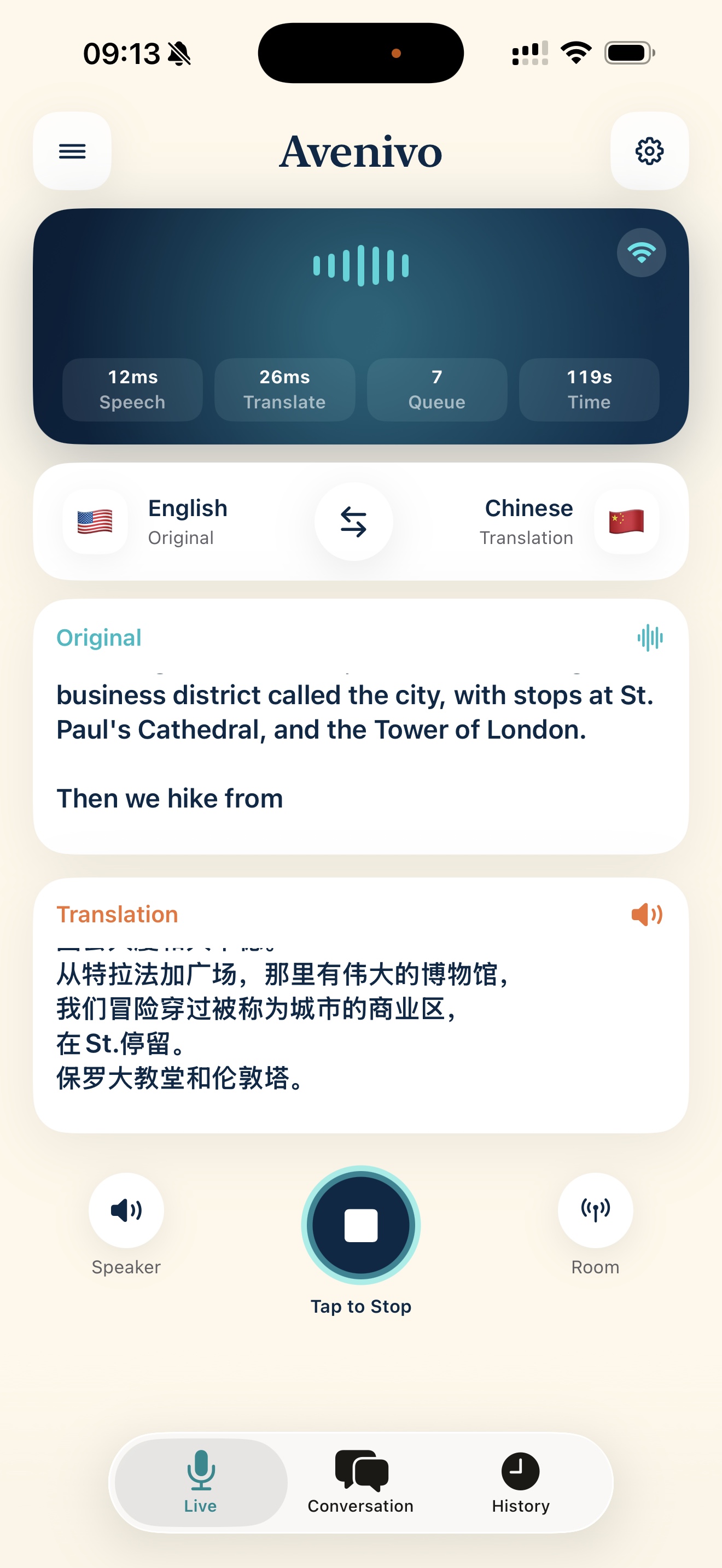Open the hamburger menu
Screen dimensions: 722x1568
tap(72, 151)
